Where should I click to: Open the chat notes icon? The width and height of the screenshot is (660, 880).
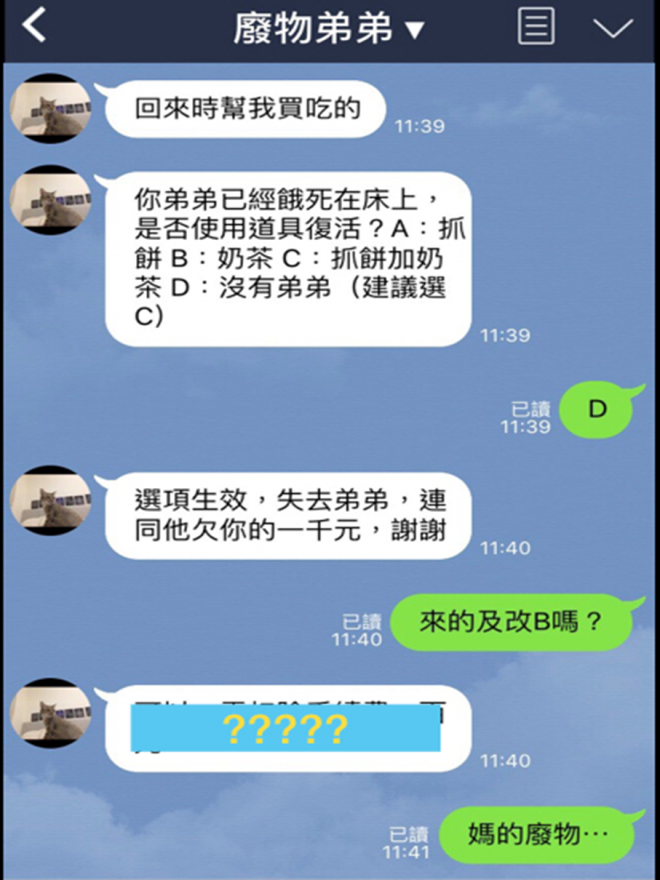536,27
